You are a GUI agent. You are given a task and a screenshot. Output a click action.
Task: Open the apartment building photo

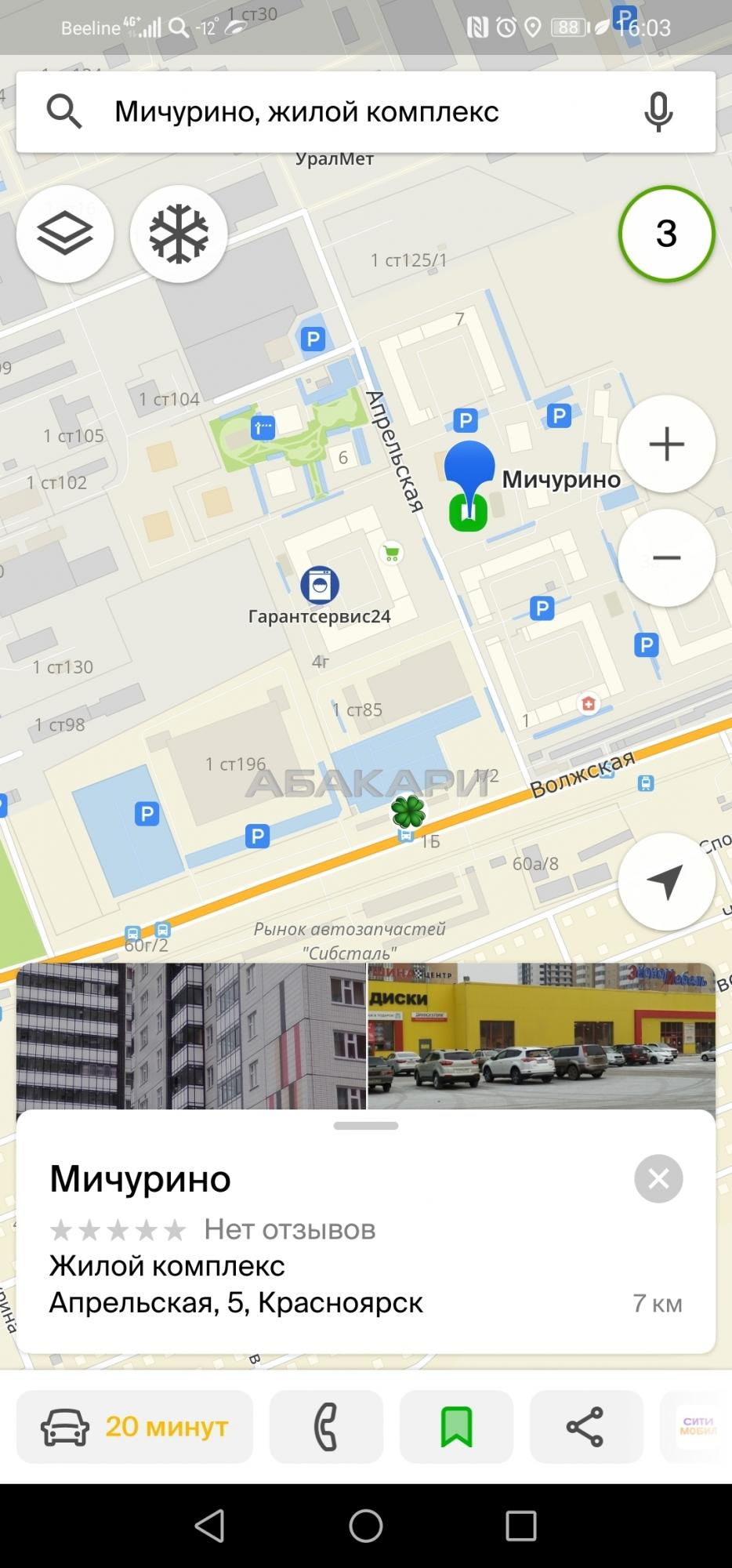(x=190, y=1036)
